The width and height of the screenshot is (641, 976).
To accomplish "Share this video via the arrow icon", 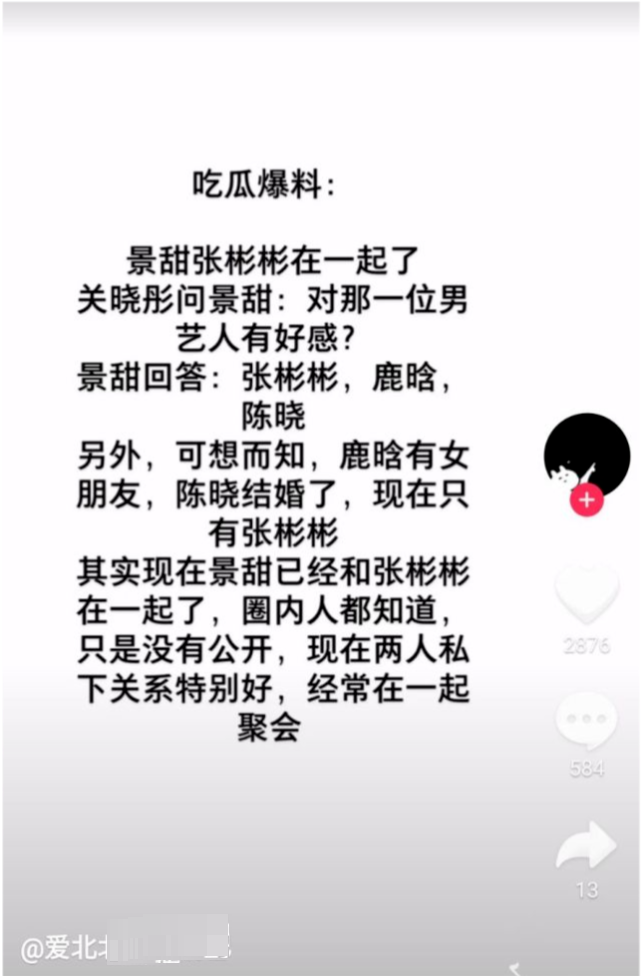I will point(587,847).
